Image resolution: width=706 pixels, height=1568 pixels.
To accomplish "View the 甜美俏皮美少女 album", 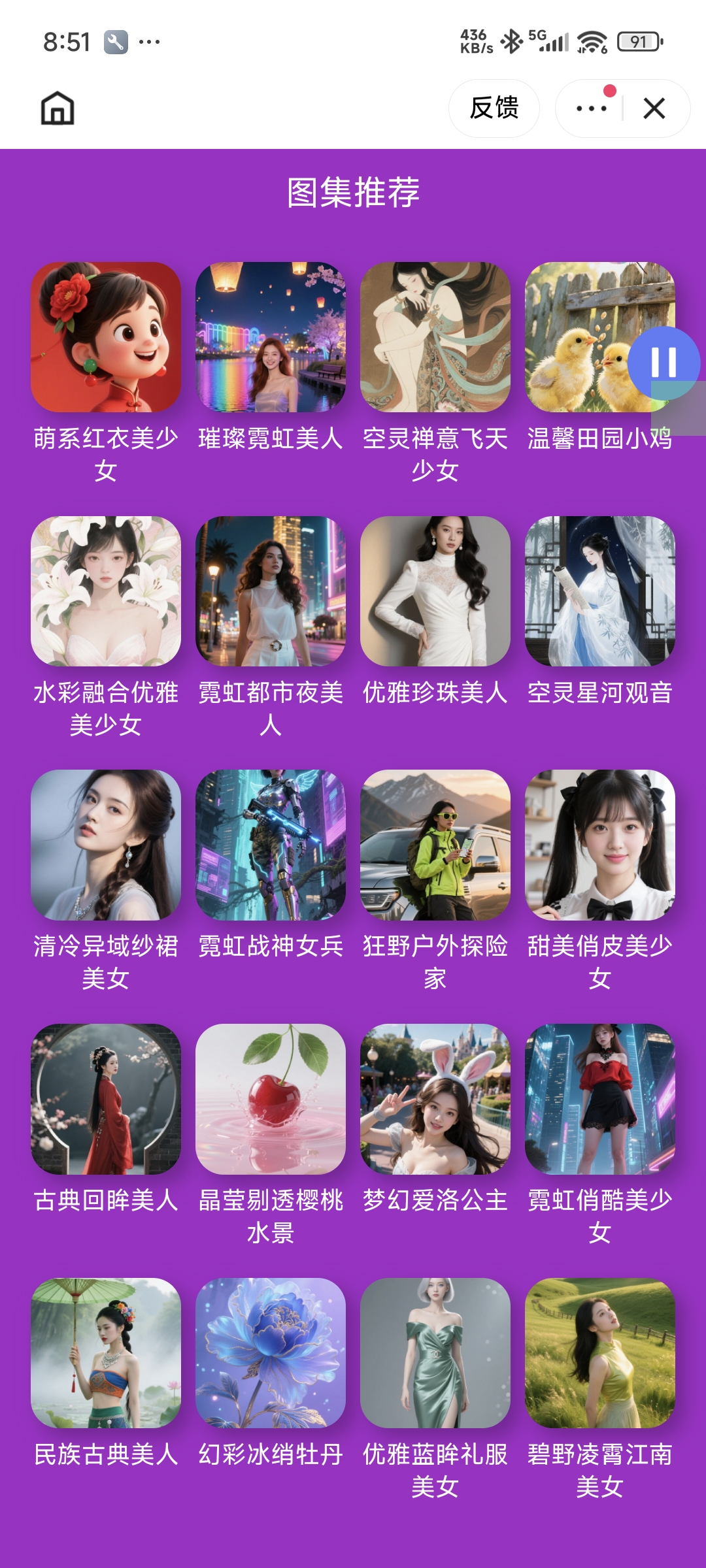I will tap(600, 845).
